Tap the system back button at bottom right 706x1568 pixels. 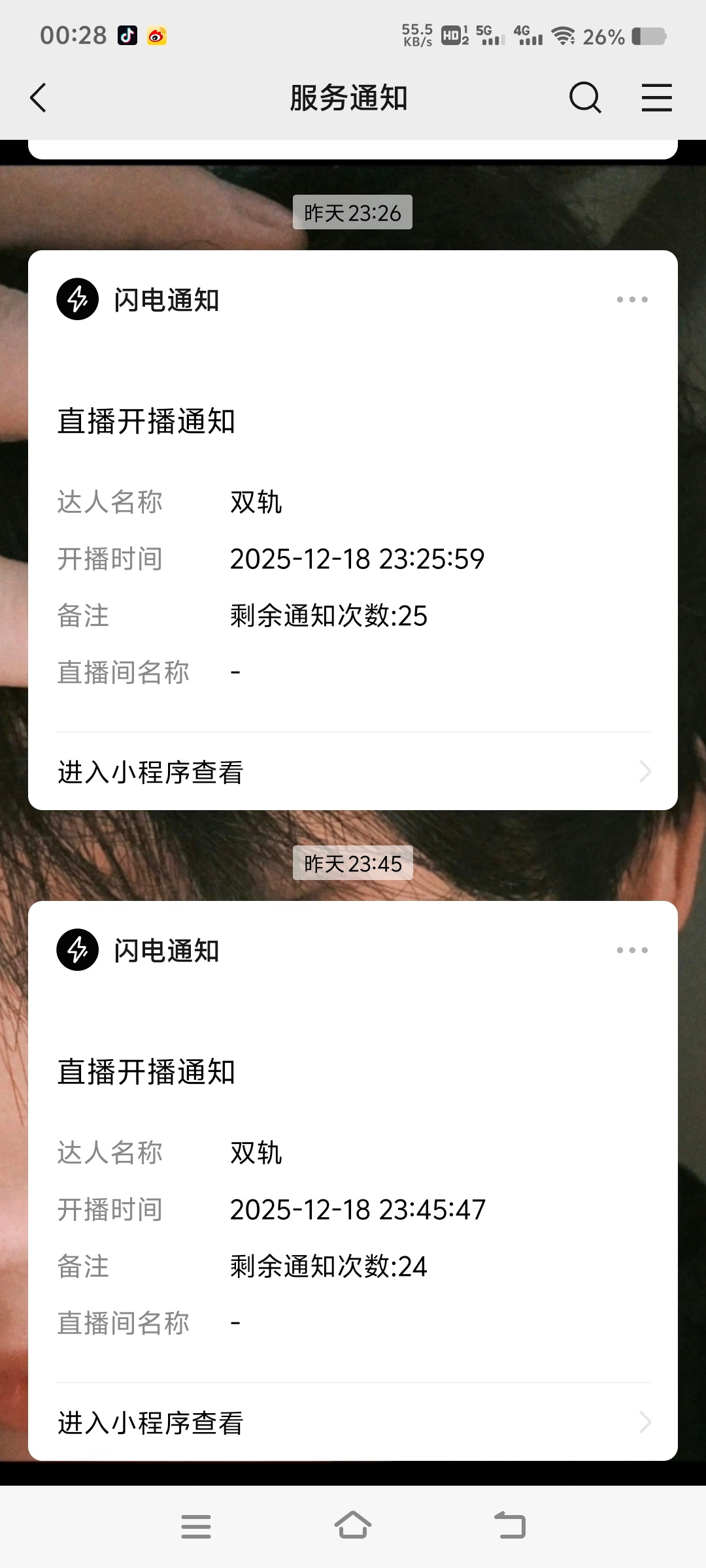tap(511, 1526)
